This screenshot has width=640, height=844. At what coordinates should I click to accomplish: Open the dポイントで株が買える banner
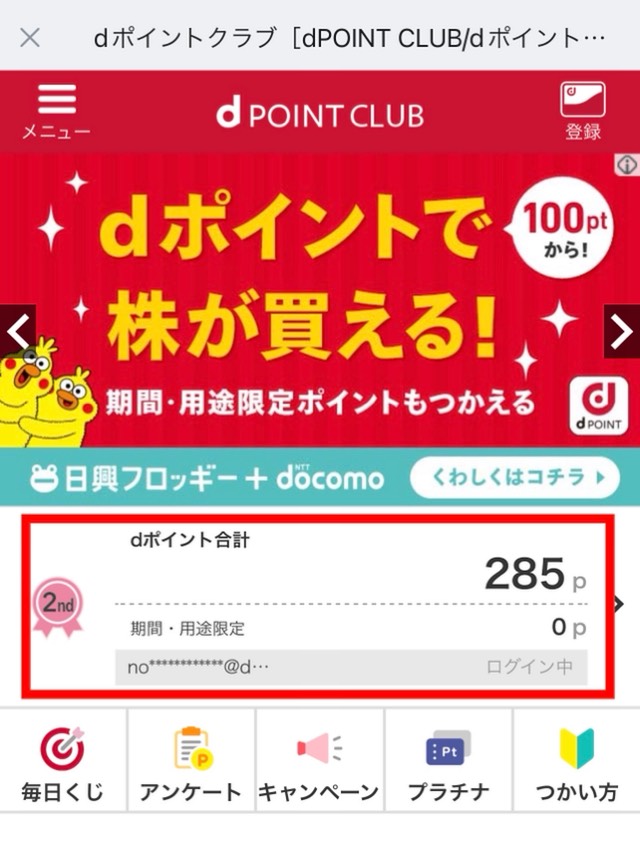tap(320, 300)
